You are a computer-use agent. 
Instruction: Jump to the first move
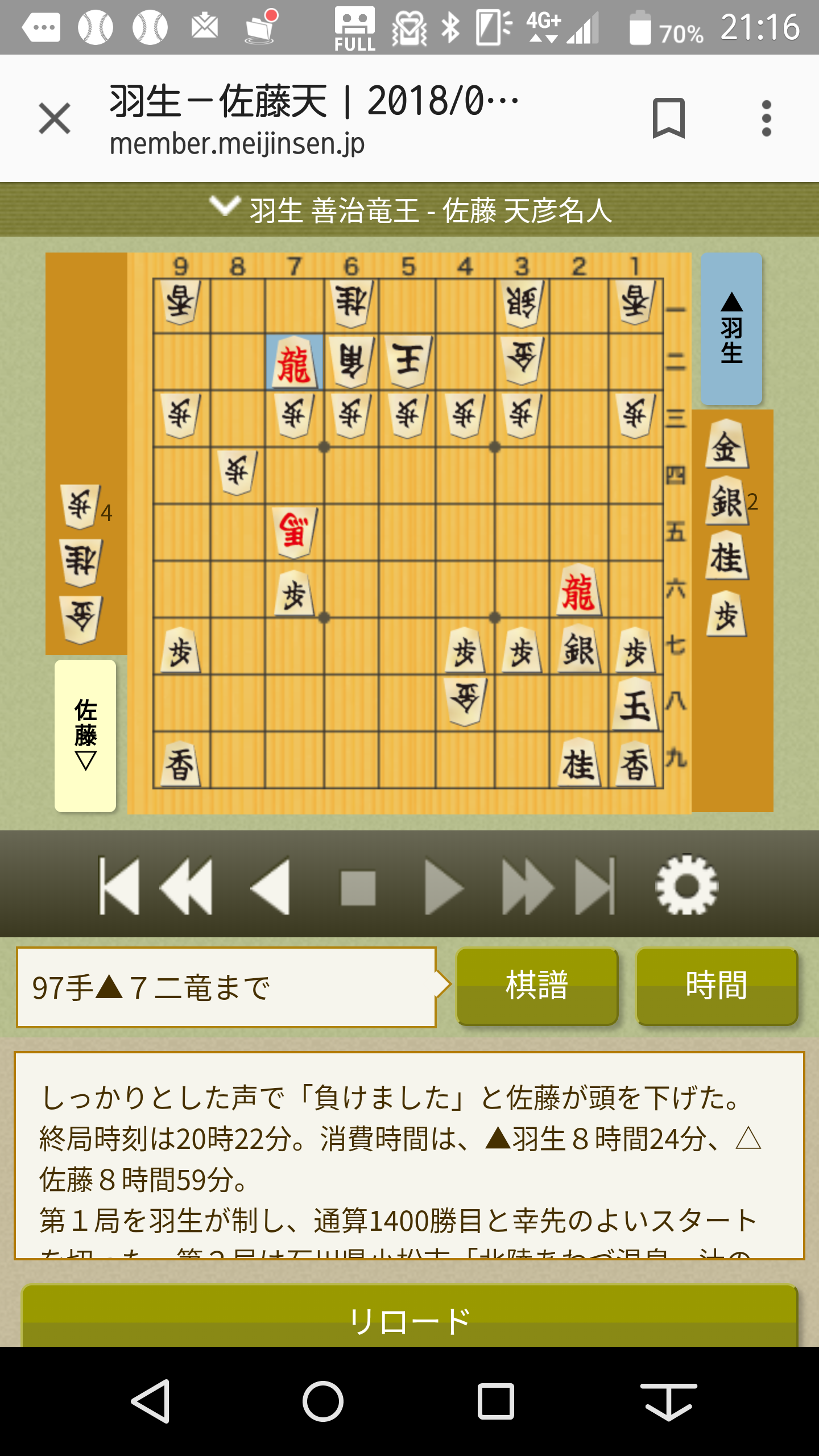(119, 886)
